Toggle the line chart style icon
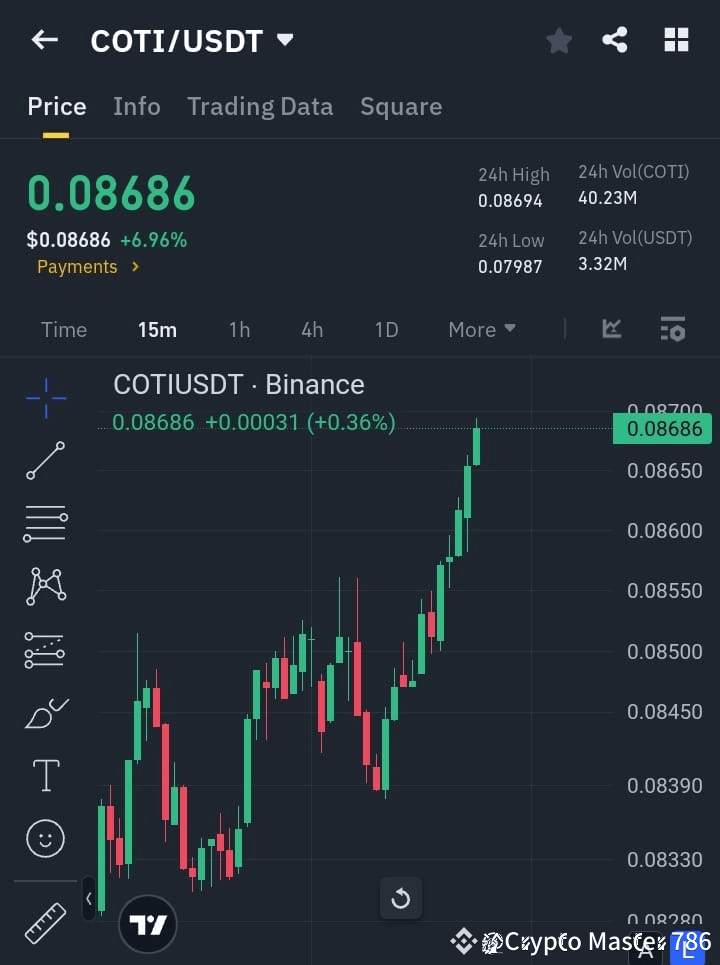 click(x=610, y=329)
